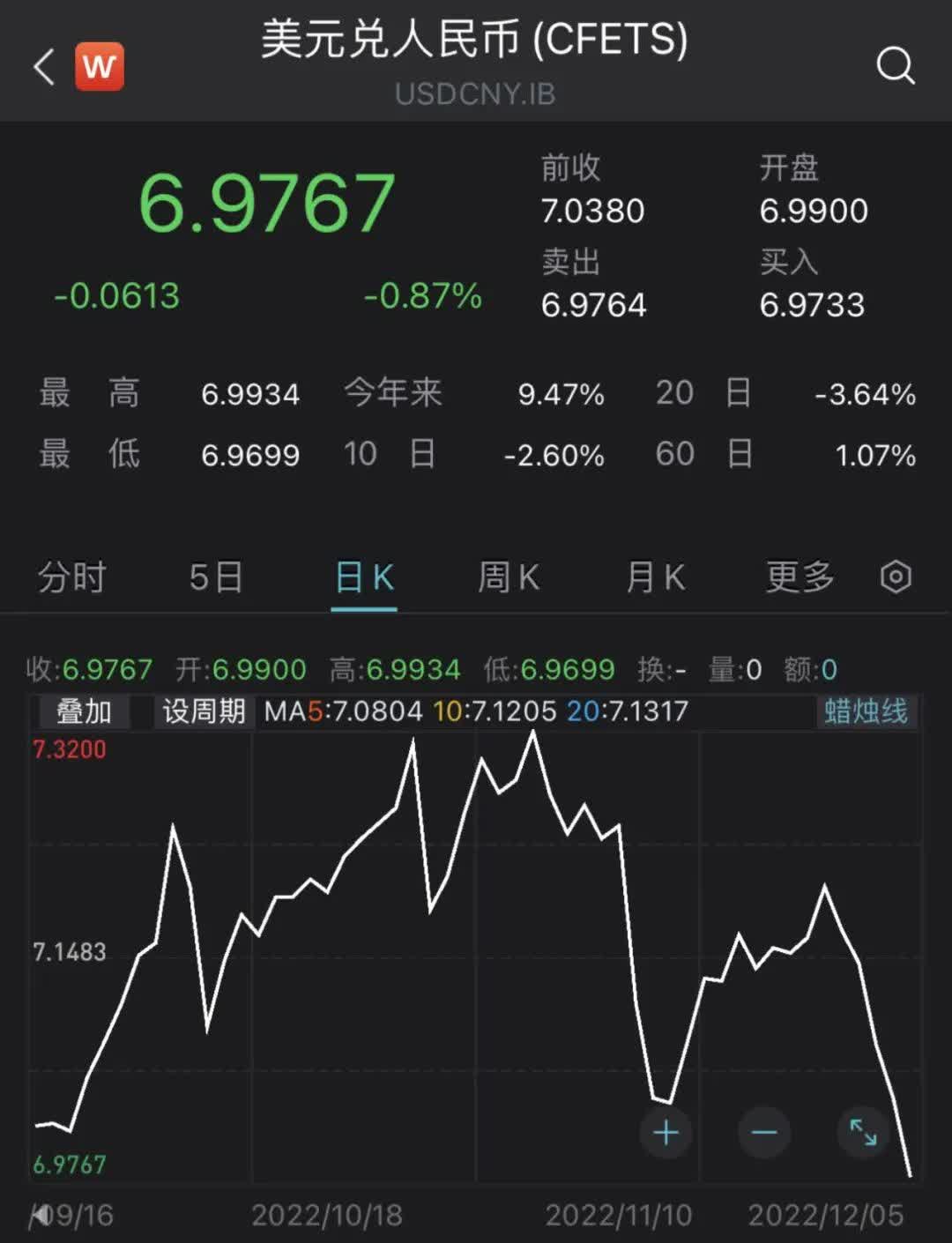Expand the 更多 options menu

[799, 576]
